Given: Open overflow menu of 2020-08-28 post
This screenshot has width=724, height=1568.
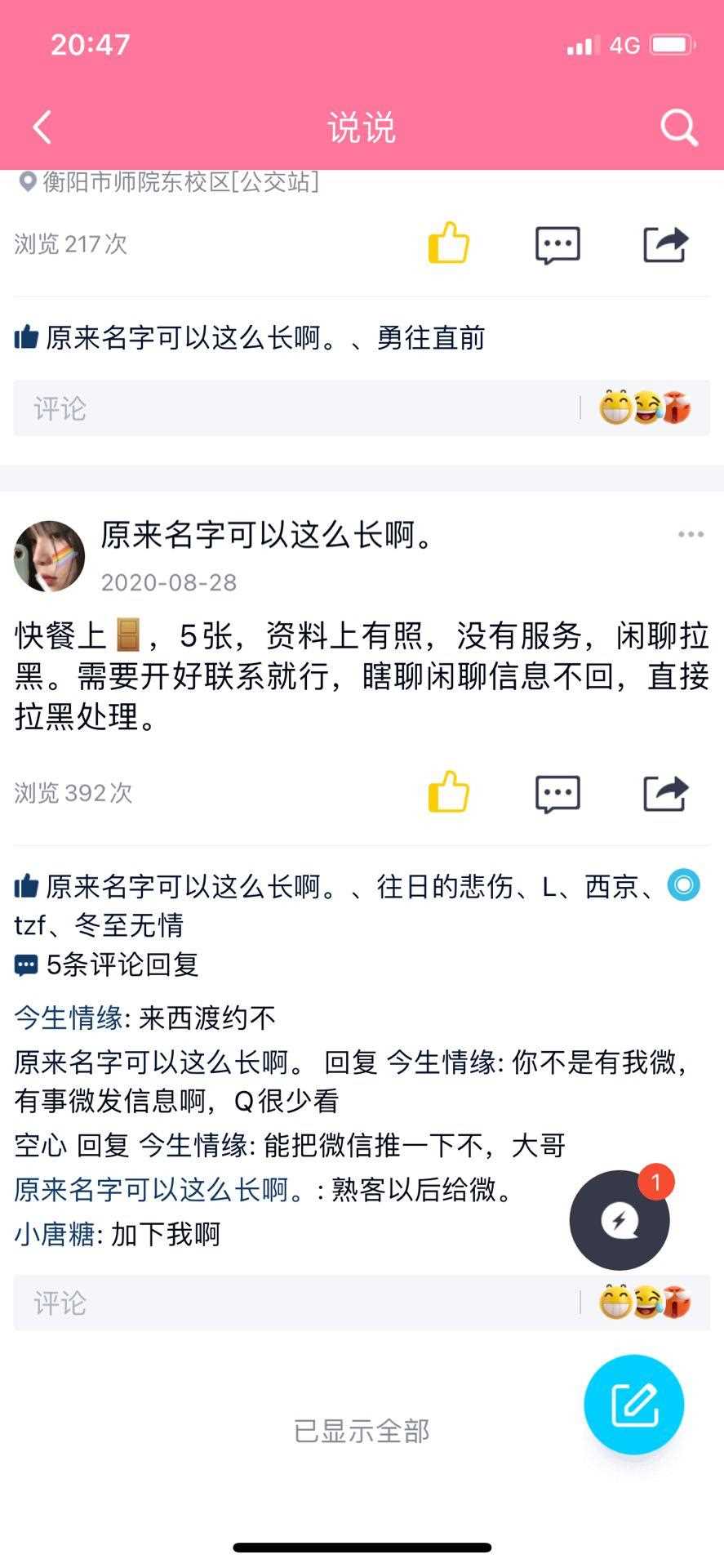Looking at the screenshot, I should [x=691, y=535].
